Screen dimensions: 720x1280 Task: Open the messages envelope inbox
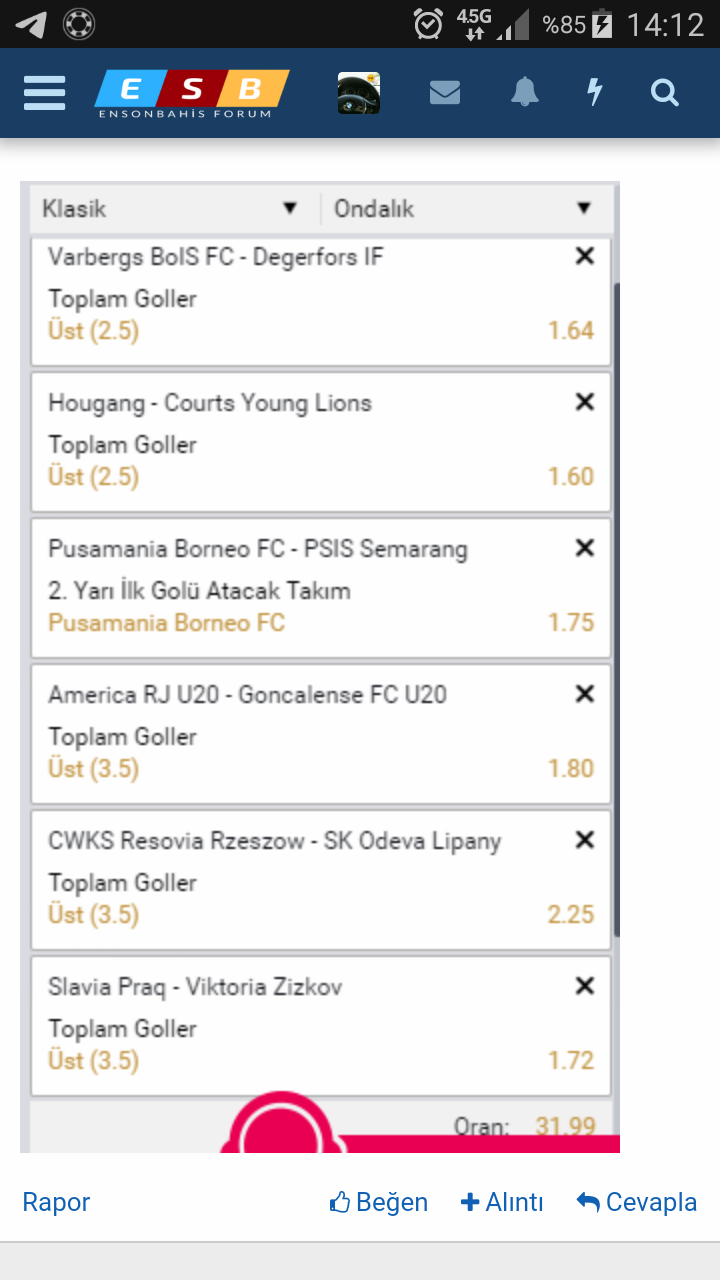pos(445,93)
